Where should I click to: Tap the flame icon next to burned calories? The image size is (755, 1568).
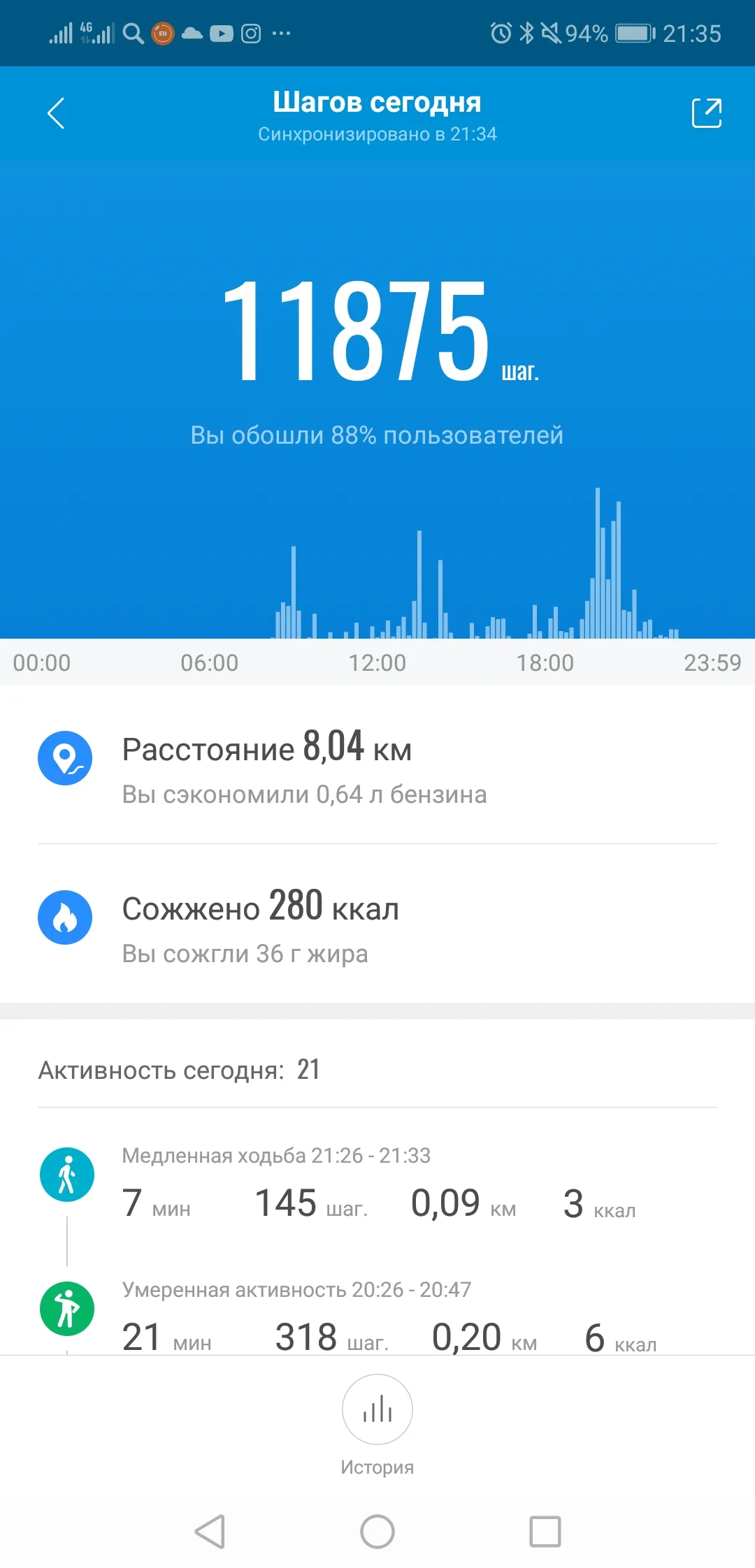coord(65,917)
